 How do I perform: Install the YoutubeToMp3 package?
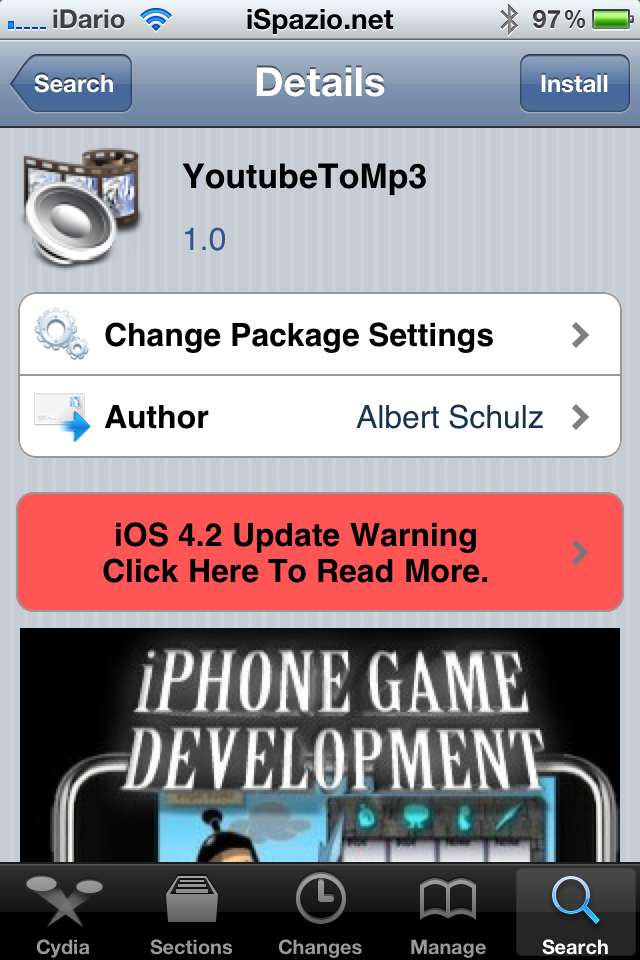point(574,83)
